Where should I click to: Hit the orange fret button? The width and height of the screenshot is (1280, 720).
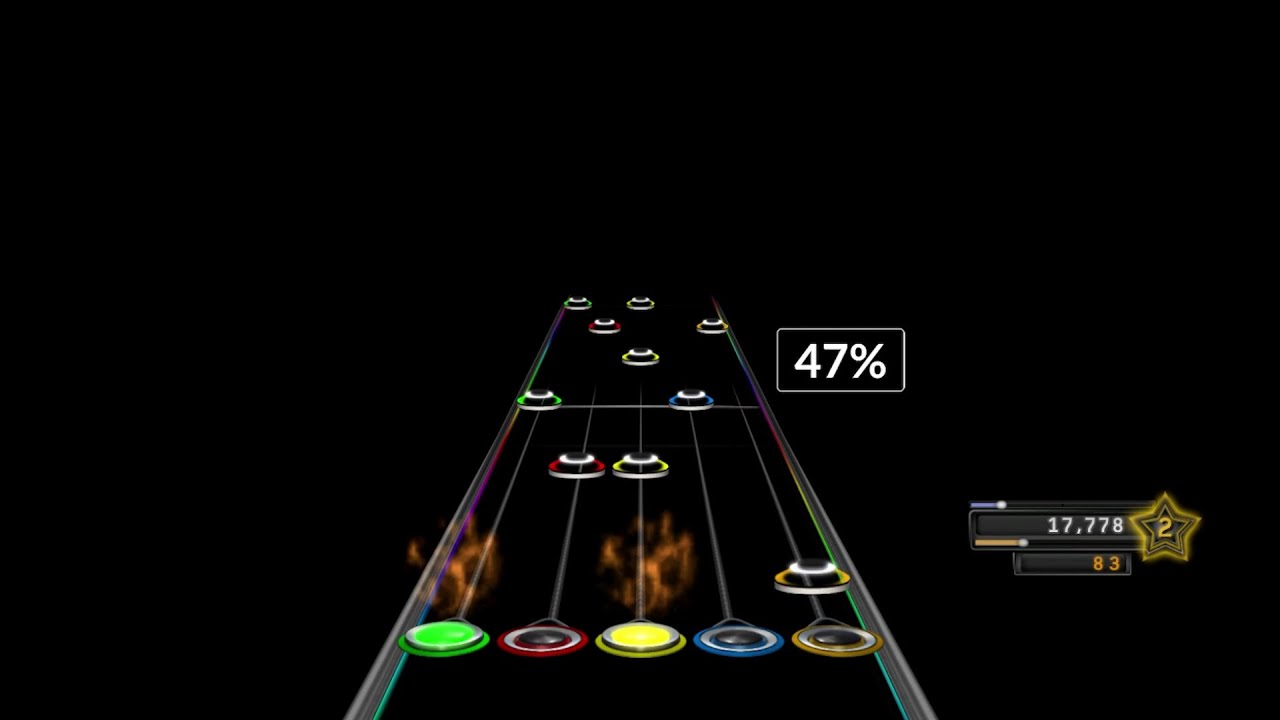(x=836, y=638)
